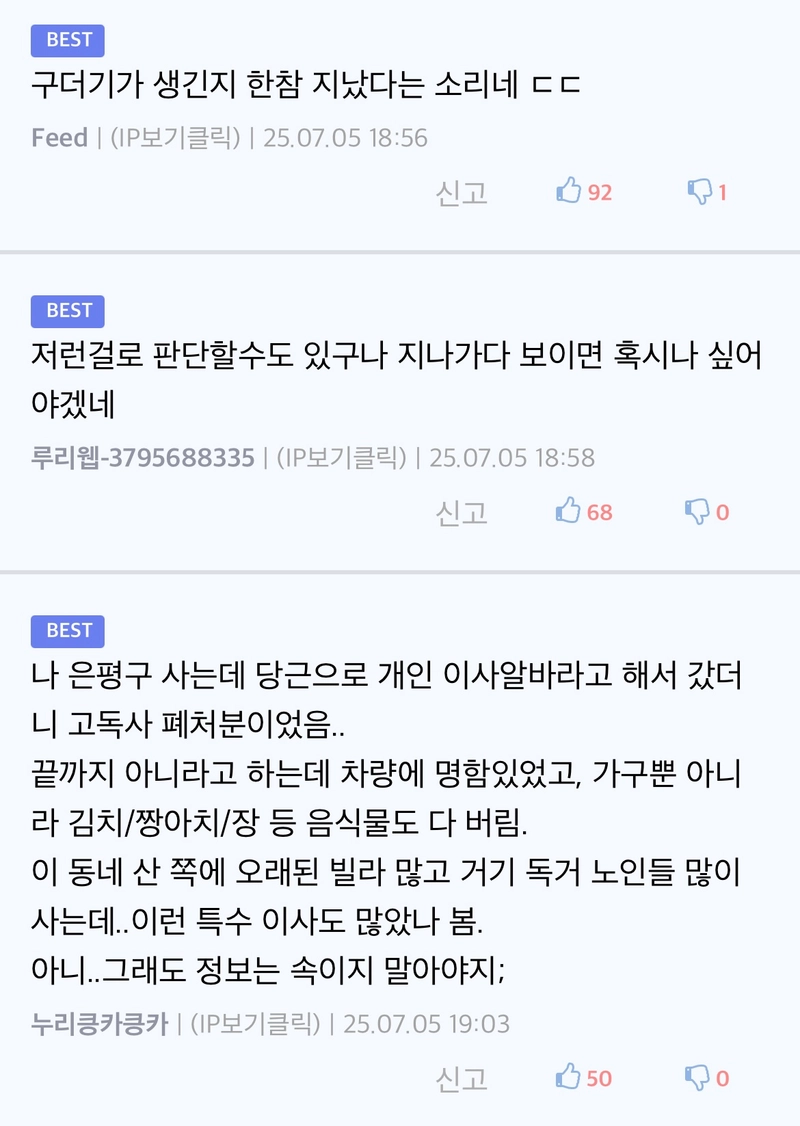
Task: Reveal IP for 루리웹-3795688335's comment
Action: [341, 458]
